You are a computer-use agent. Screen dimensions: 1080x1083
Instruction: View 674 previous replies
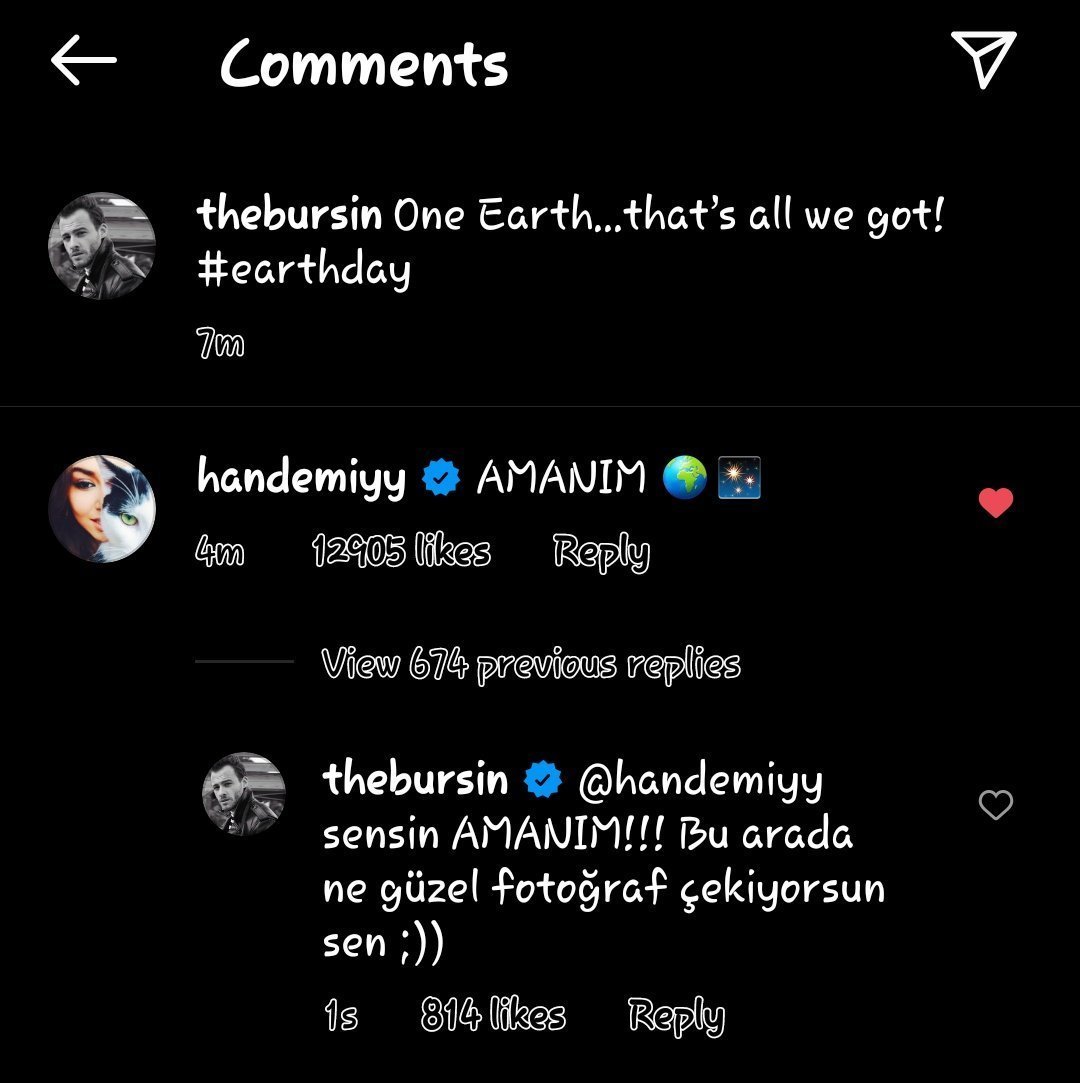[x=531, y=664]
